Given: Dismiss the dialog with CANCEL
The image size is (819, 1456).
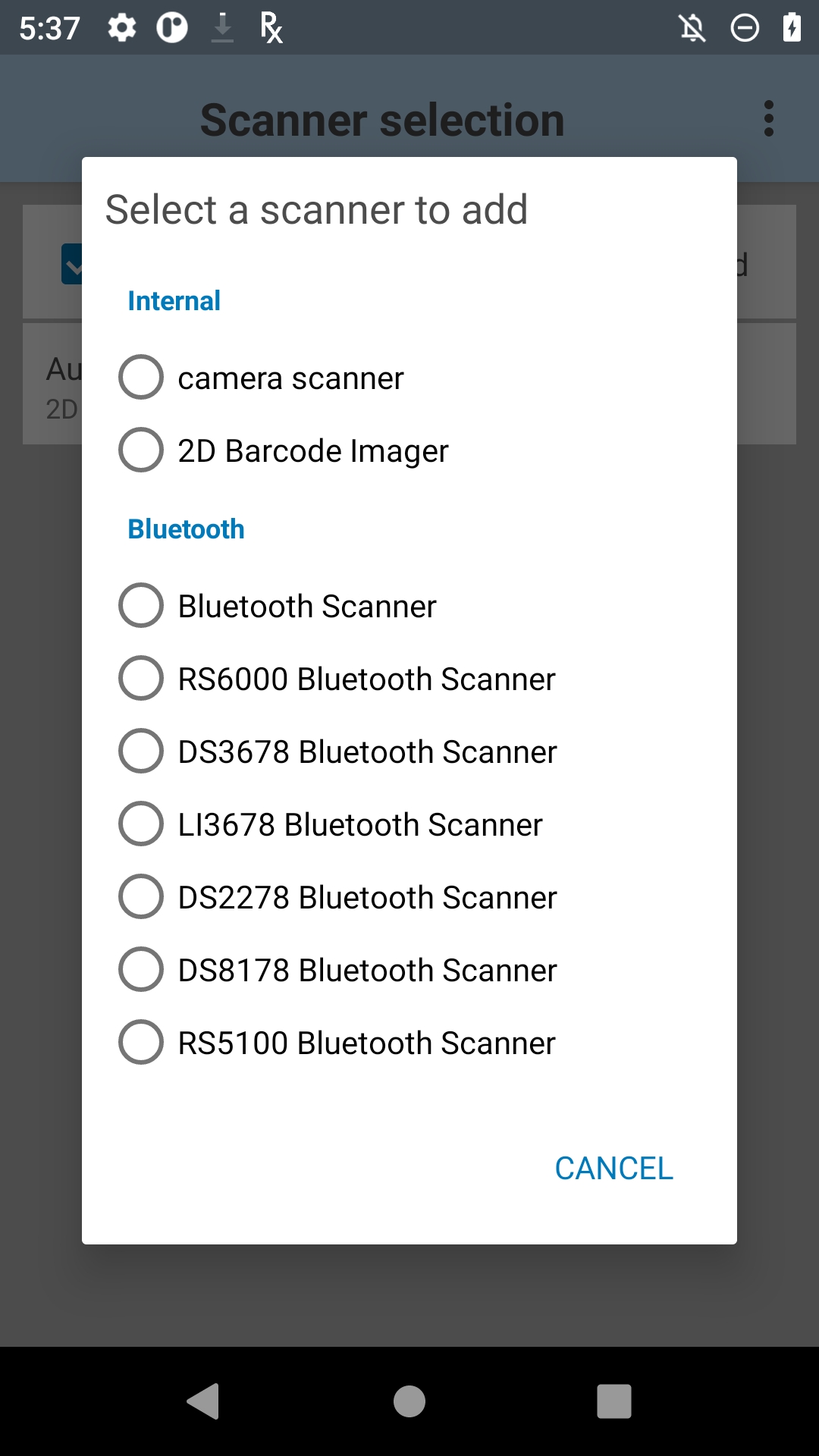Looking at the screenshot, I should click(x=613, y=1168).
